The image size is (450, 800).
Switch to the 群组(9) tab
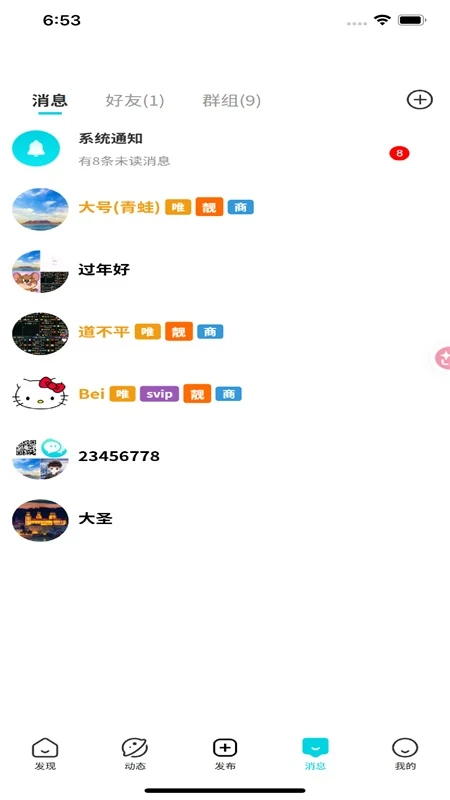click(232, 101)
